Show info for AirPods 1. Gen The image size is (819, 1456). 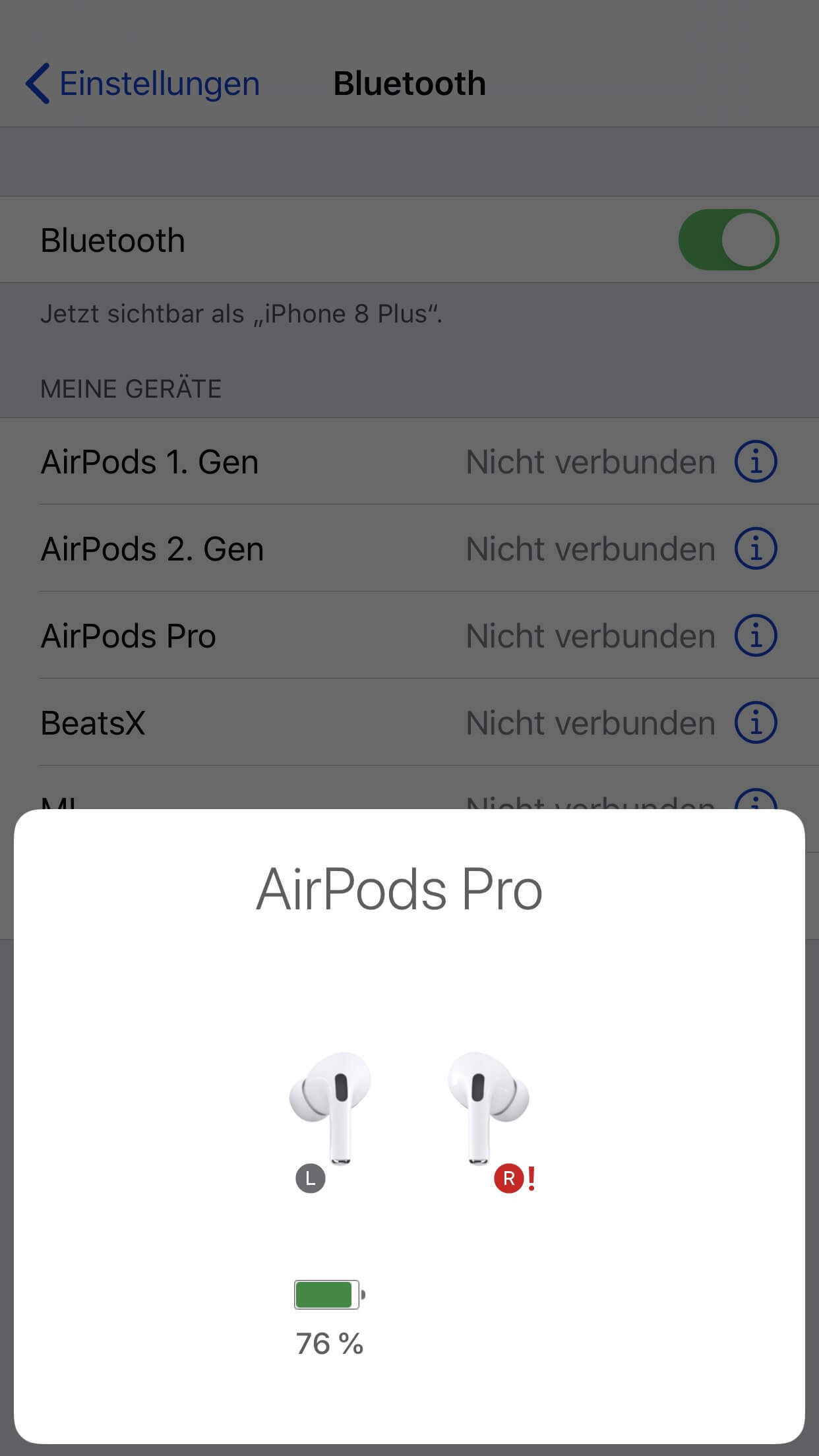[756, 462]
